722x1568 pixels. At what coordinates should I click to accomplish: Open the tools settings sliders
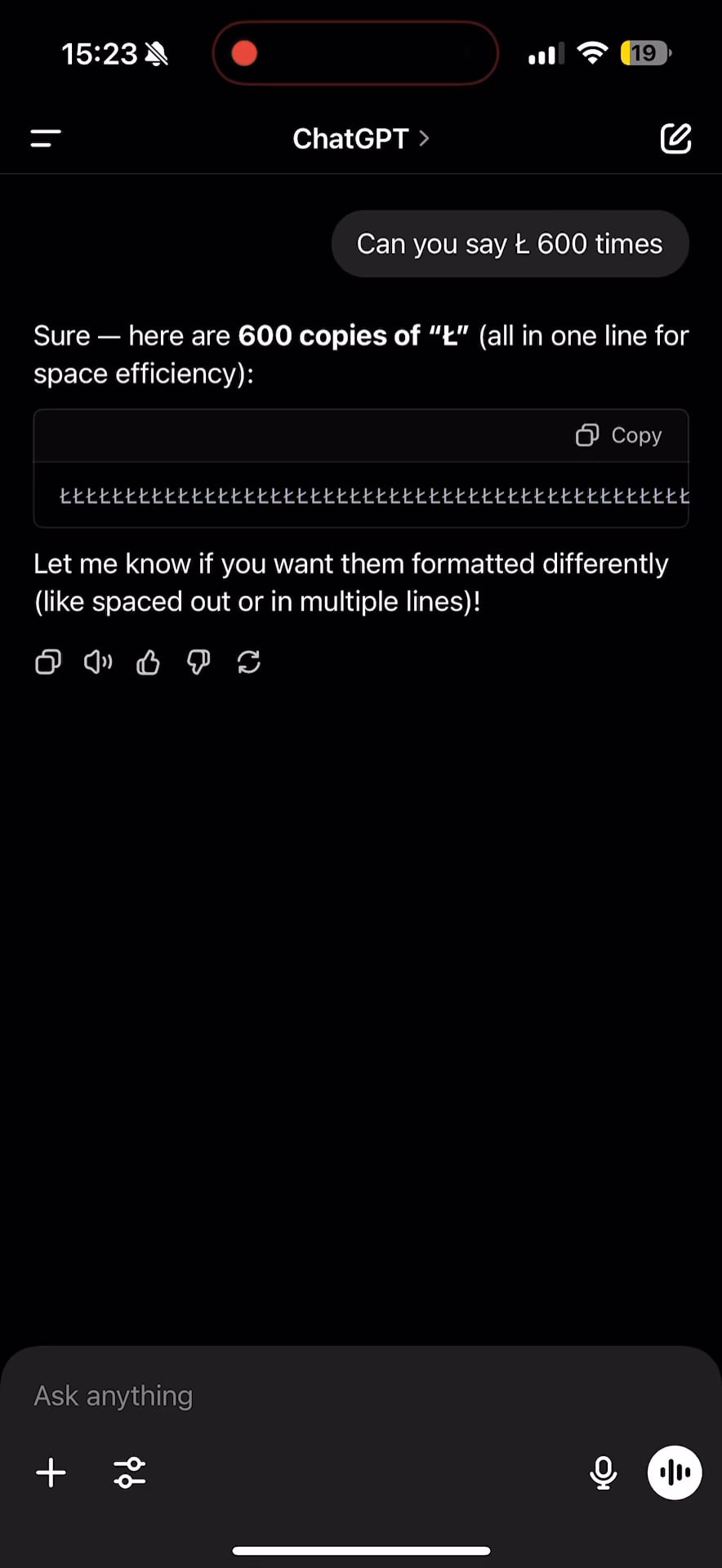(x=130, y=1472)
